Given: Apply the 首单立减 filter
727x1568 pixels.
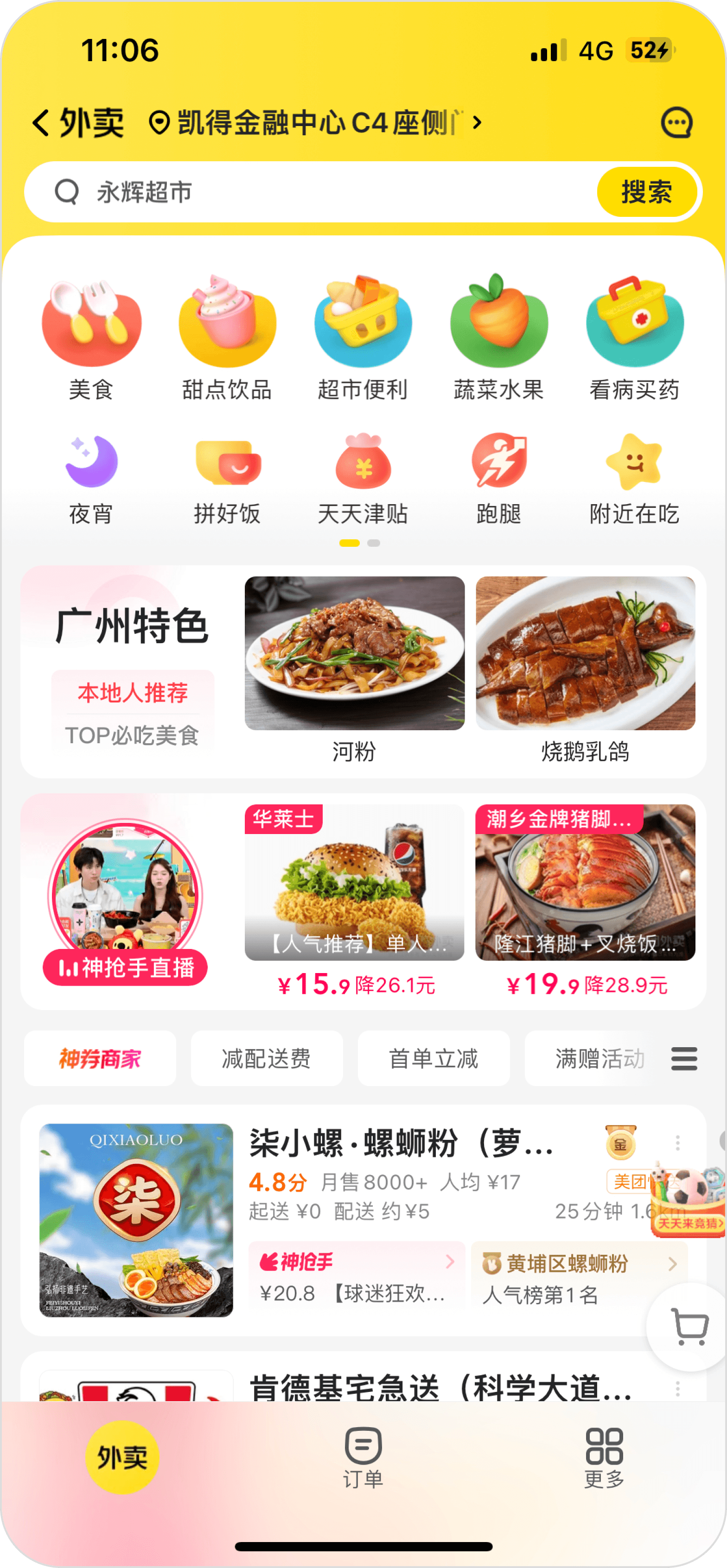Looking at the screenshot, I should [434, 1058].
